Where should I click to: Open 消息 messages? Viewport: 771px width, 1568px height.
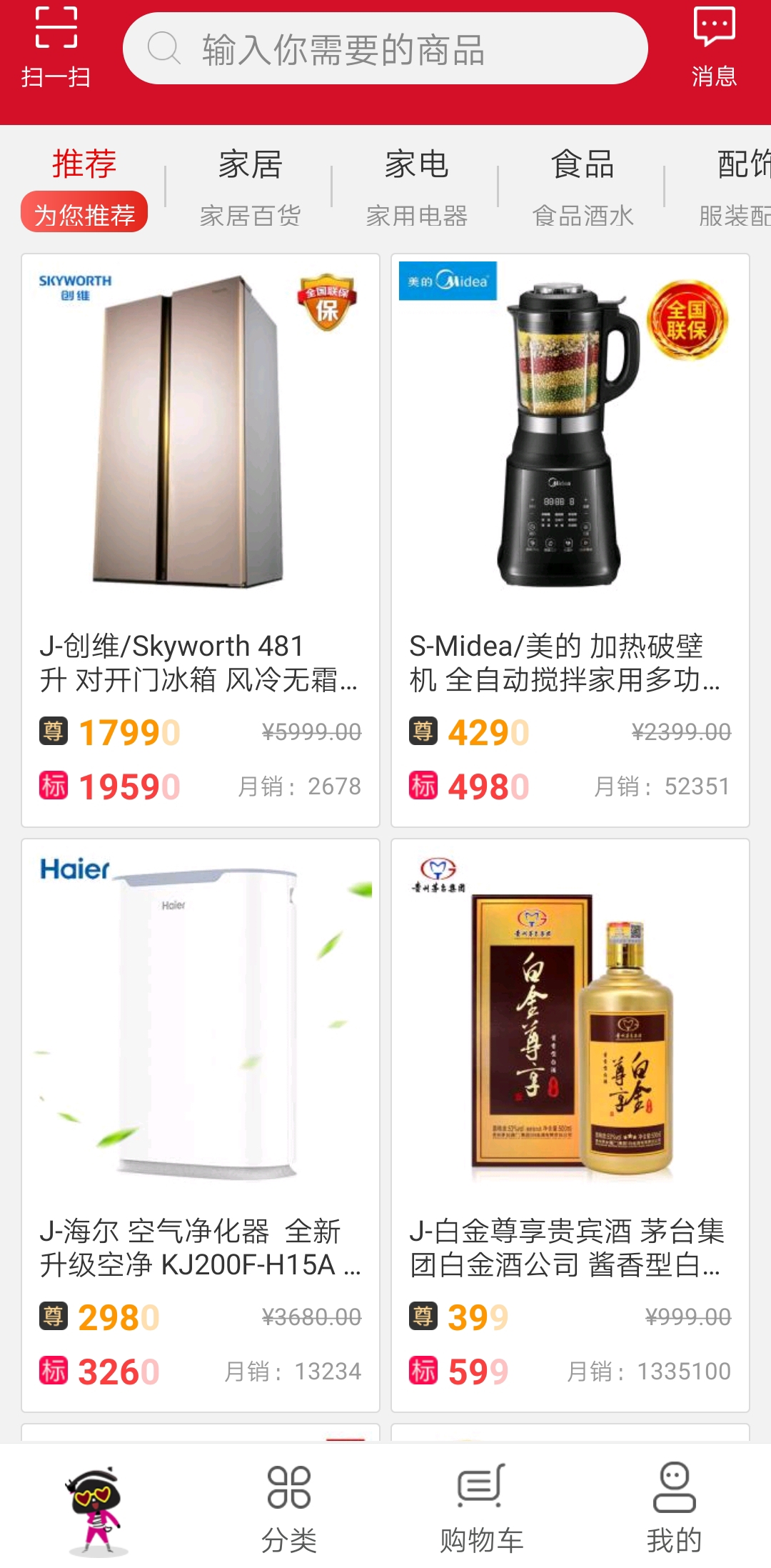pos(714,47)
